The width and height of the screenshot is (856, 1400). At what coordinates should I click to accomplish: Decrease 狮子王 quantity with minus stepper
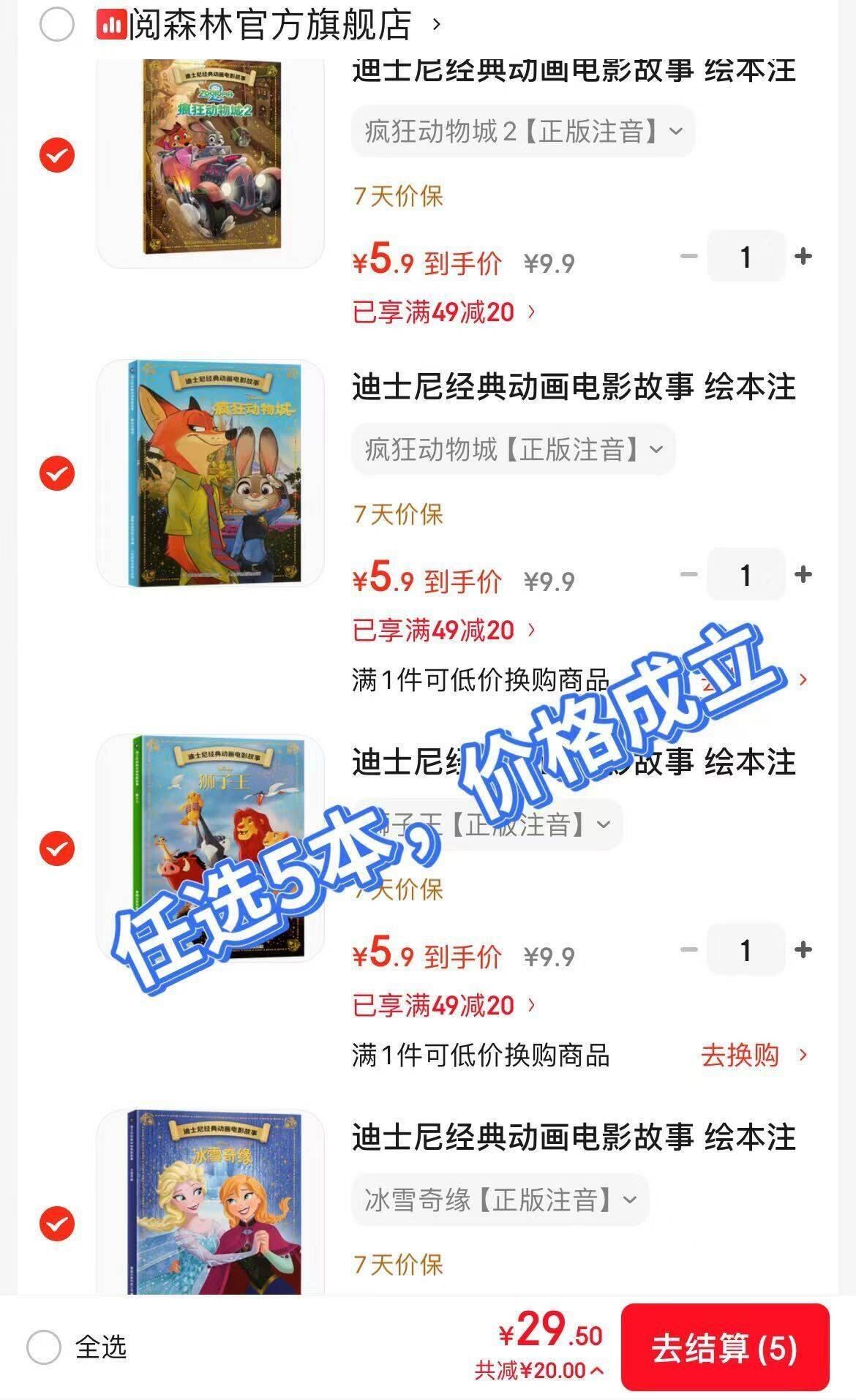click(x=686, y=949)
